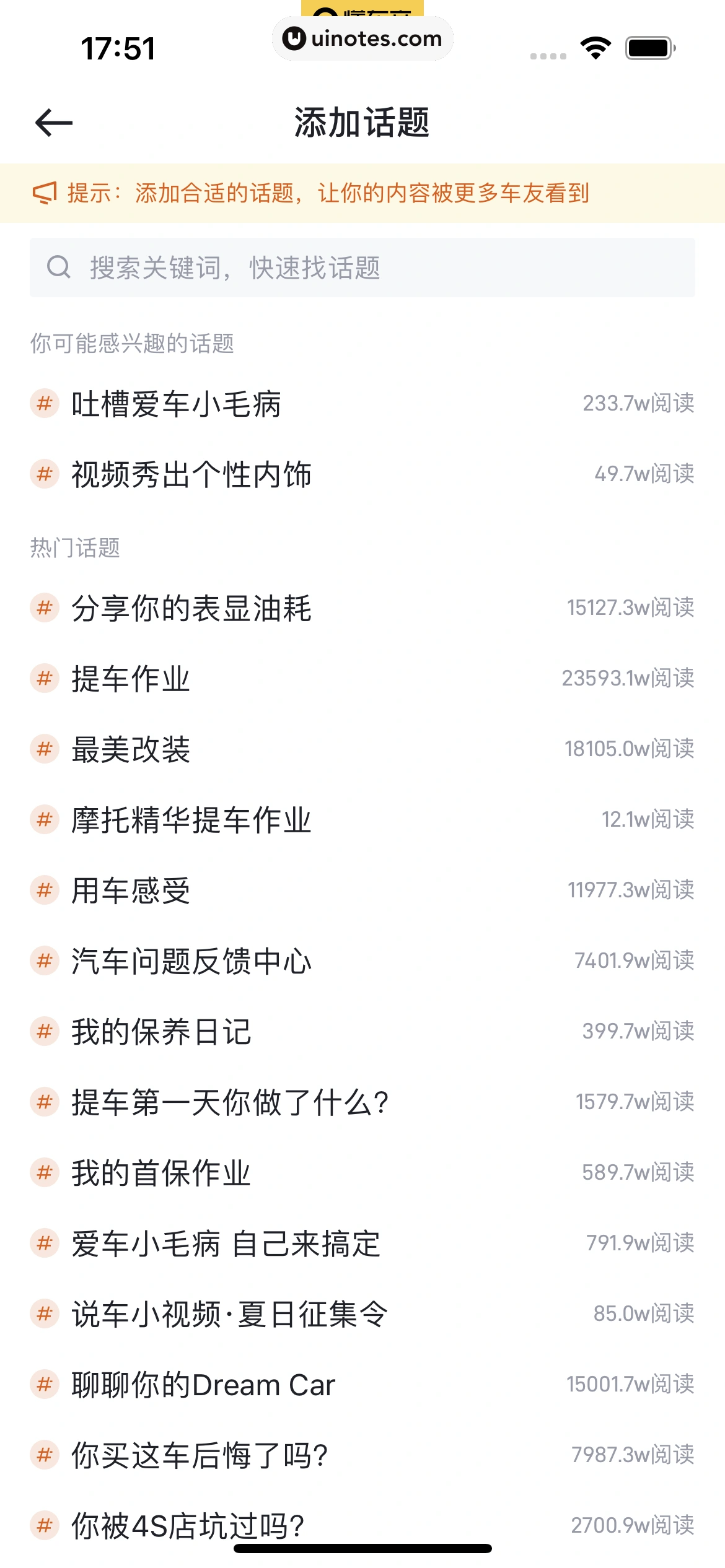Pick the 最美改装 topic
This screenshot has height=1568, width=725.
click(x=131, y=749)
